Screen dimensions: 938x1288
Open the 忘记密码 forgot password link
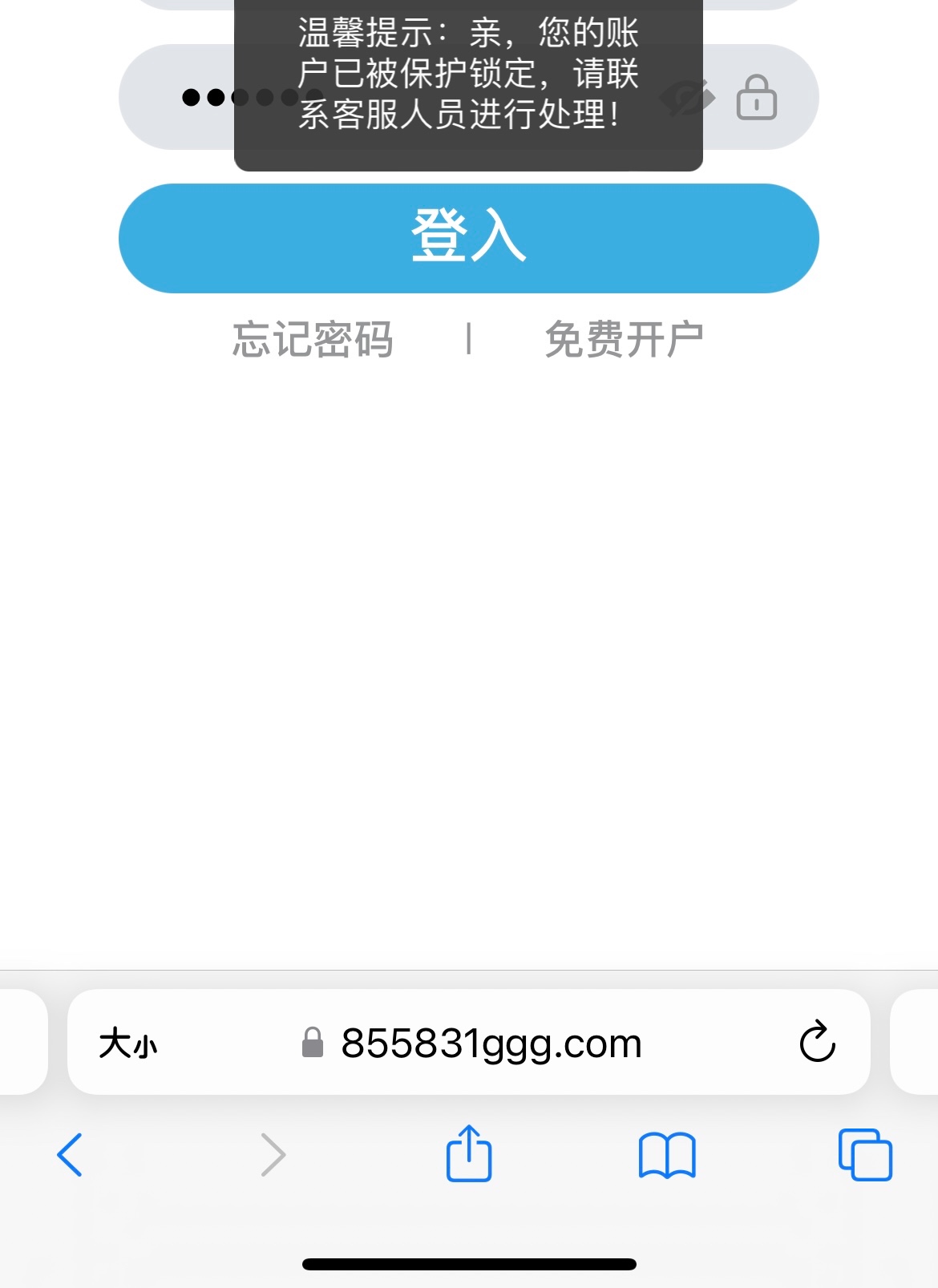pos(313,339)
